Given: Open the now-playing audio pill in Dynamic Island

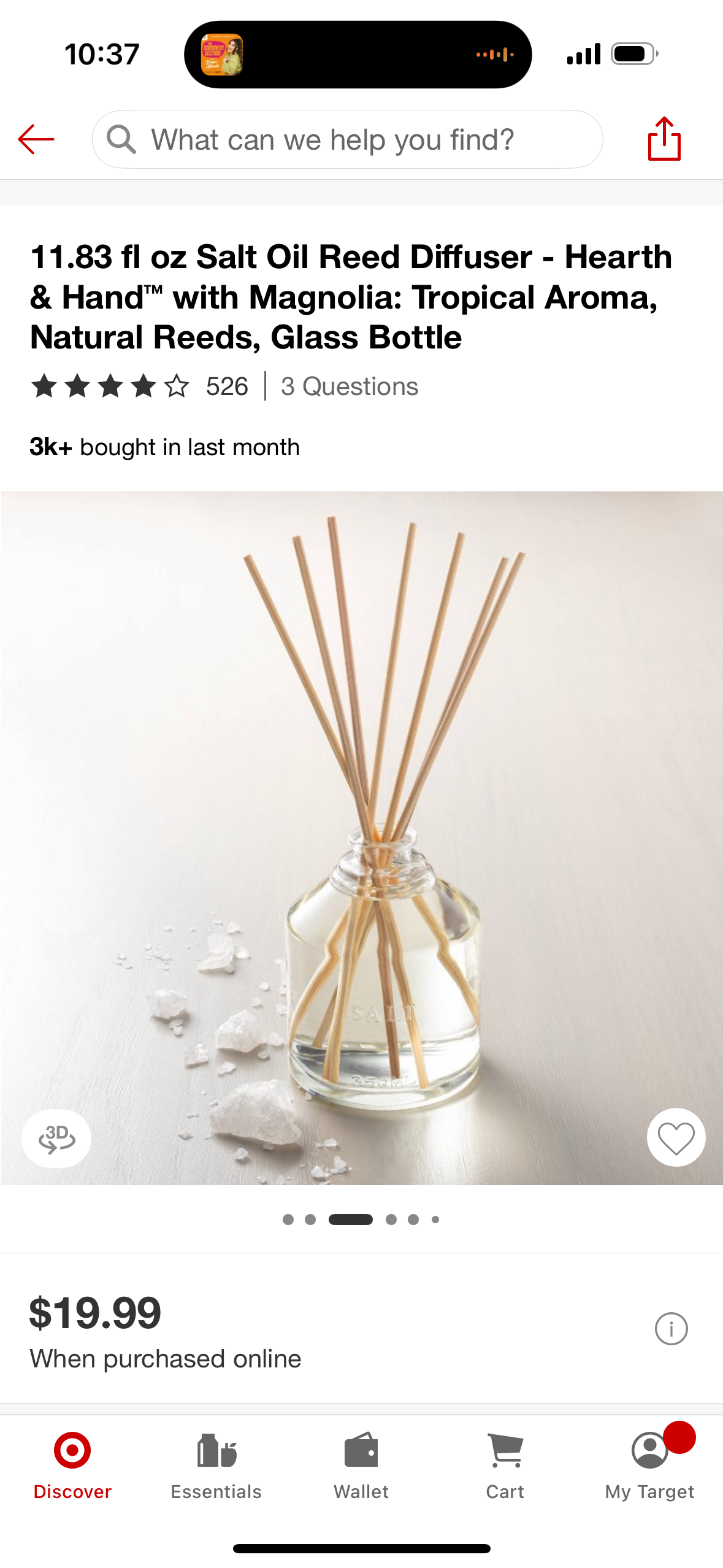Looking at the screenshot, I should click(x=358, y=55).
